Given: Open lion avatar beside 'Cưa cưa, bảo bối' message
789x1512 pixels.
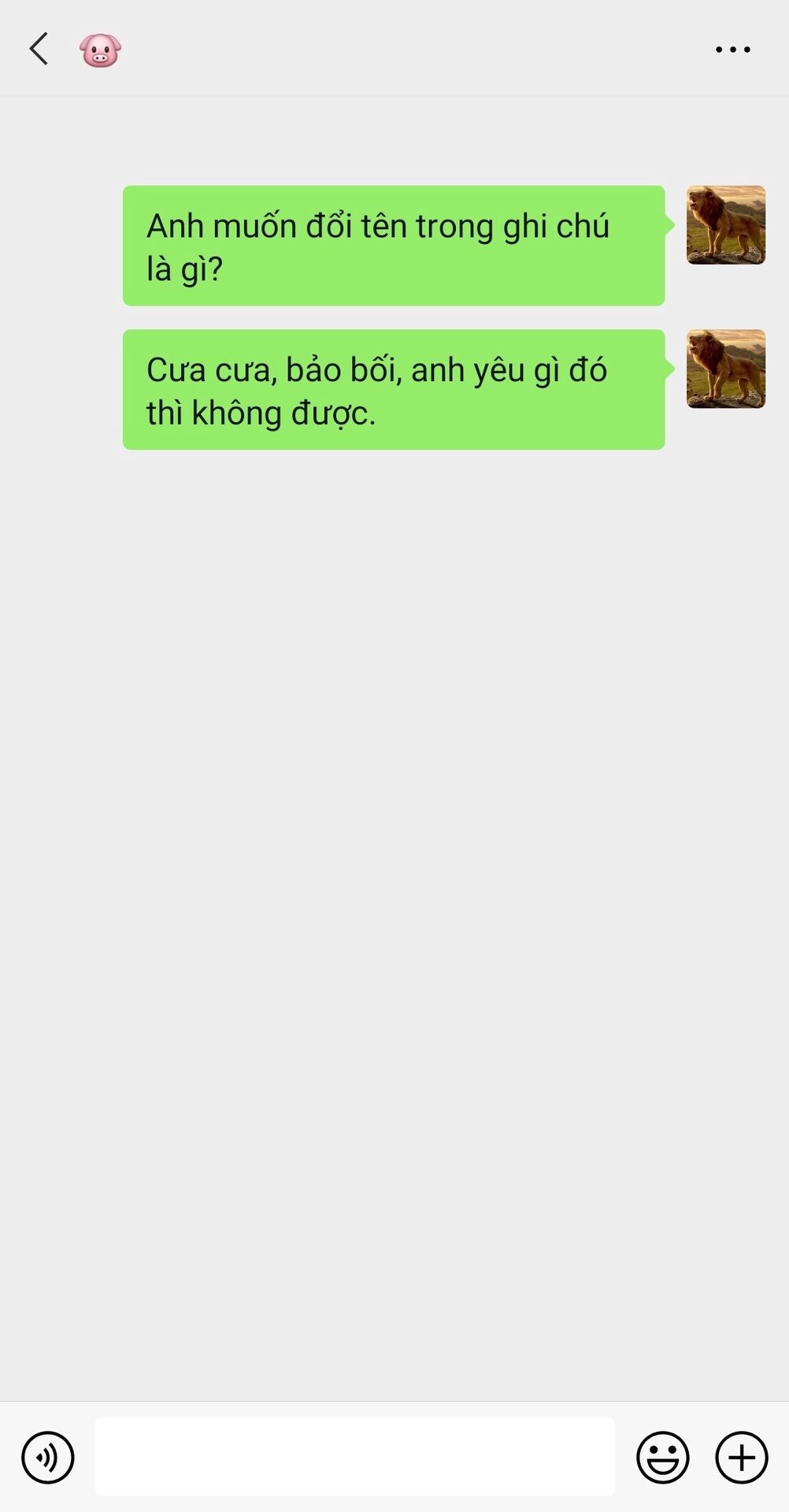Looking at the screenshot, I should [x=725, y=369].
